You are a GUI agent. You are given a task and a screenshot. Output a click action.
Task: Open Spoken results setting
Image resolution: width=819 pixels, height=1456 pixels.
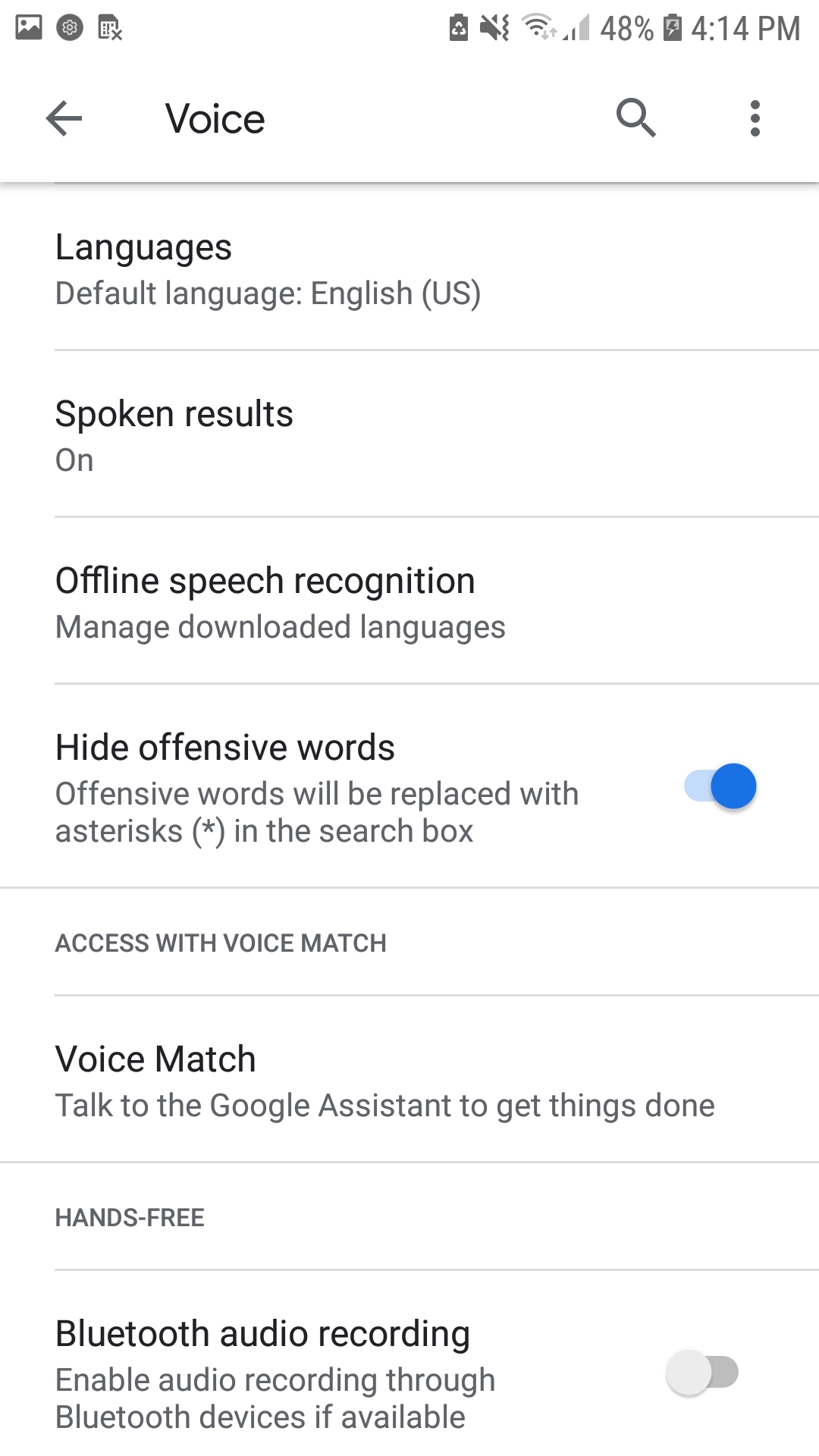click(x=409, y=436)
